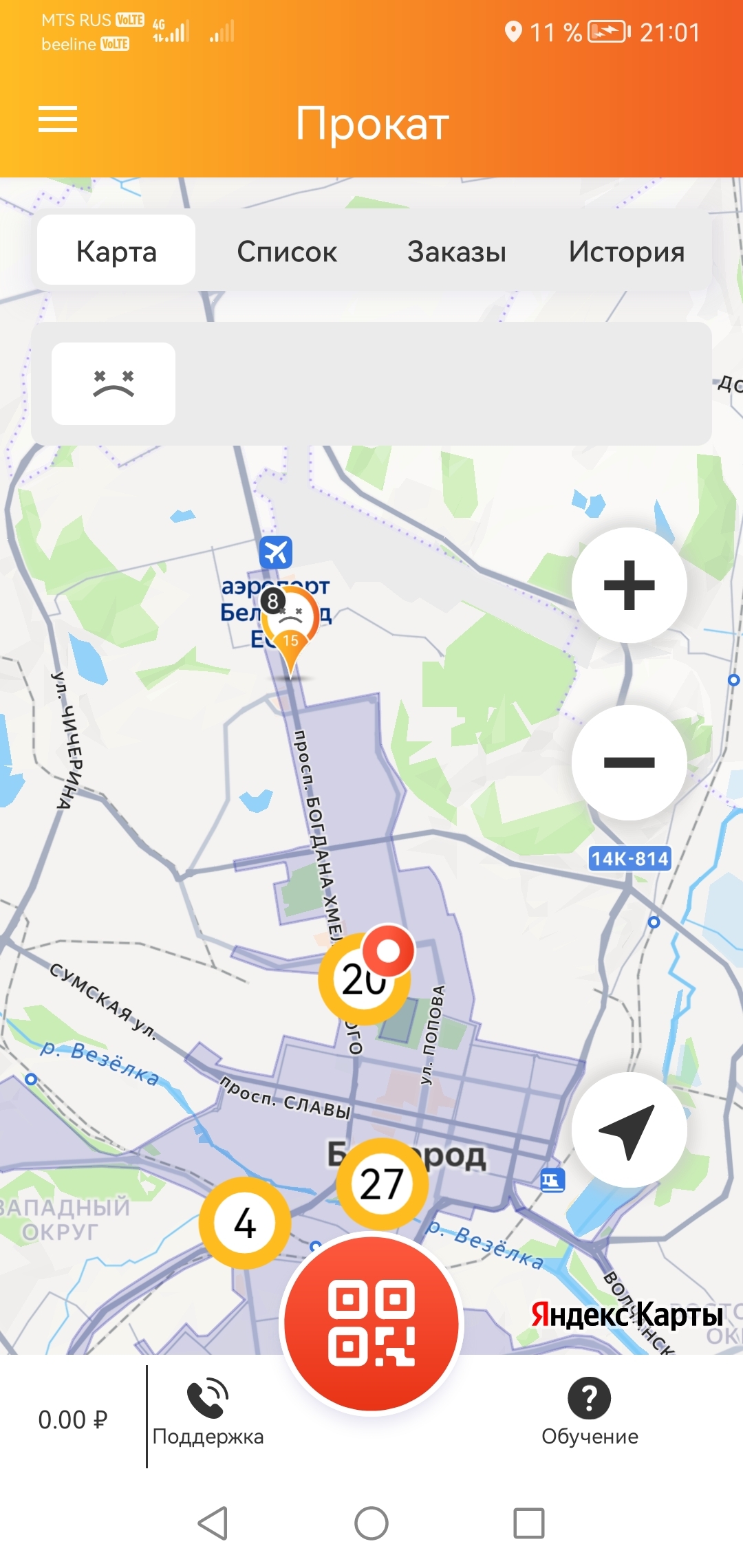Switch to the Заказы tab
The image size is (743, 1568).
click(457, 251)
